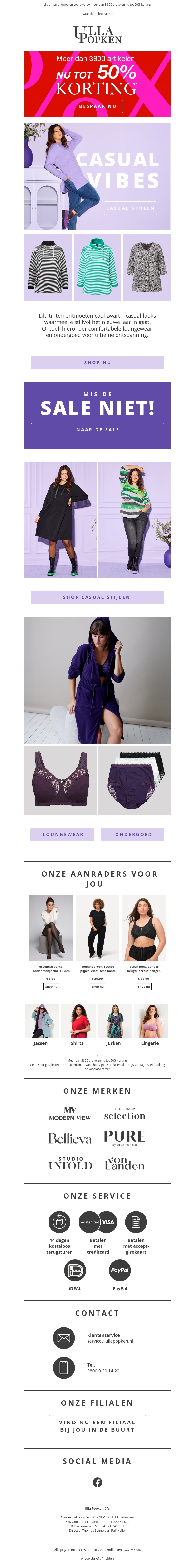
Task: Open the purple bra product image
Action: [x=60, y=780]
